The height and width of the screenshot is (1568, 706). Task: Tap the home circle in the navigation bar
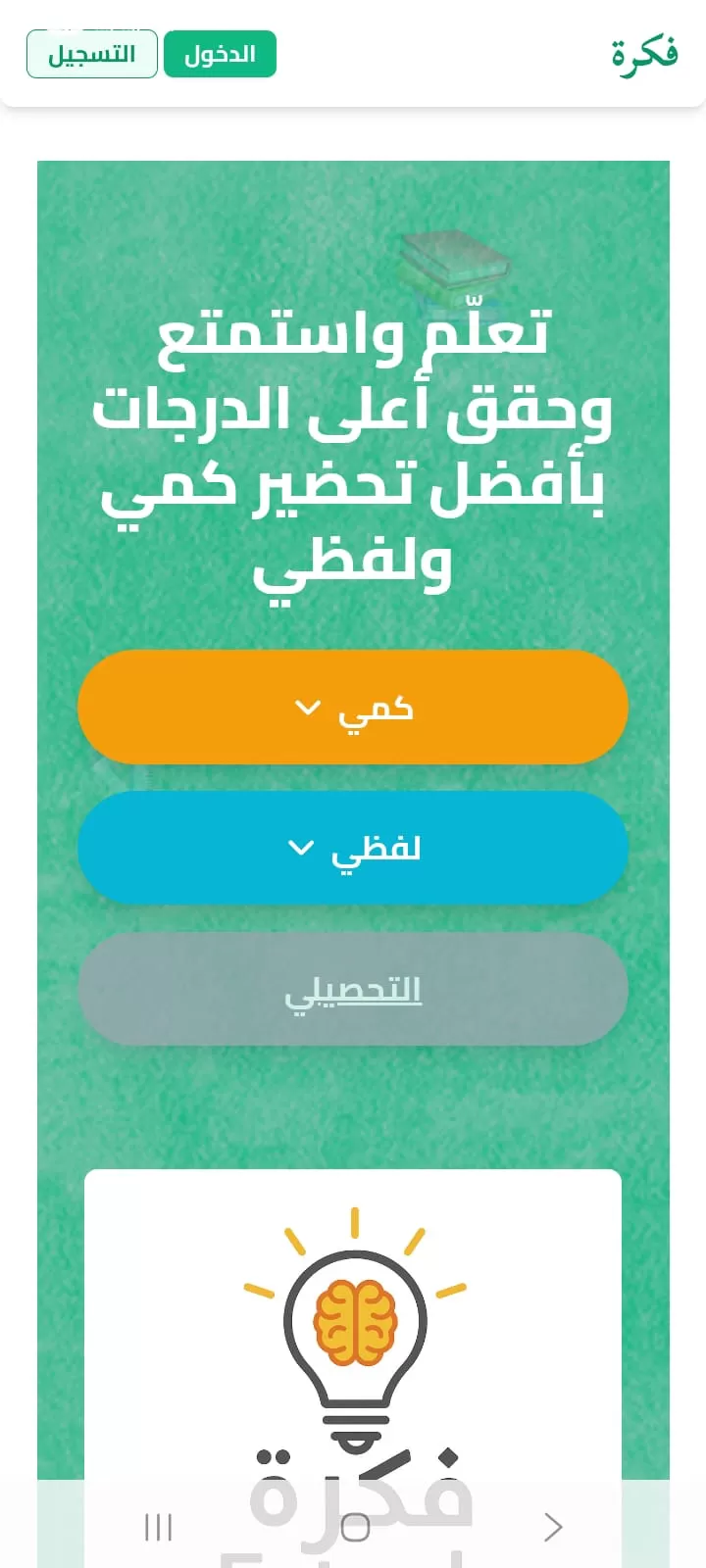[x=357, y=1526]
